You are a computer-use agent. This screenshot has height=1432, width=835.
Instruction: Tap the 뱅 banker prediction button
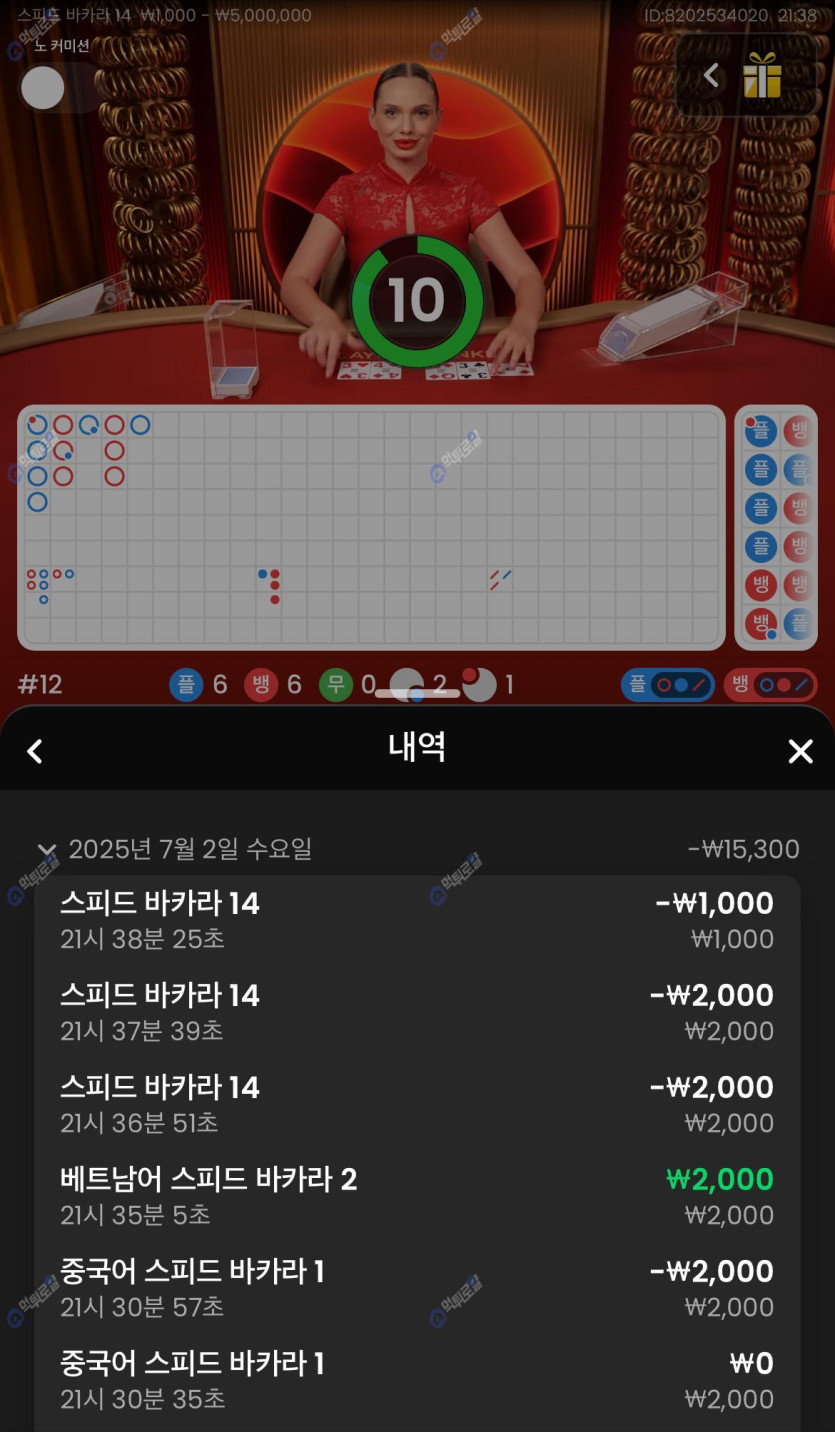pos(770,685)
